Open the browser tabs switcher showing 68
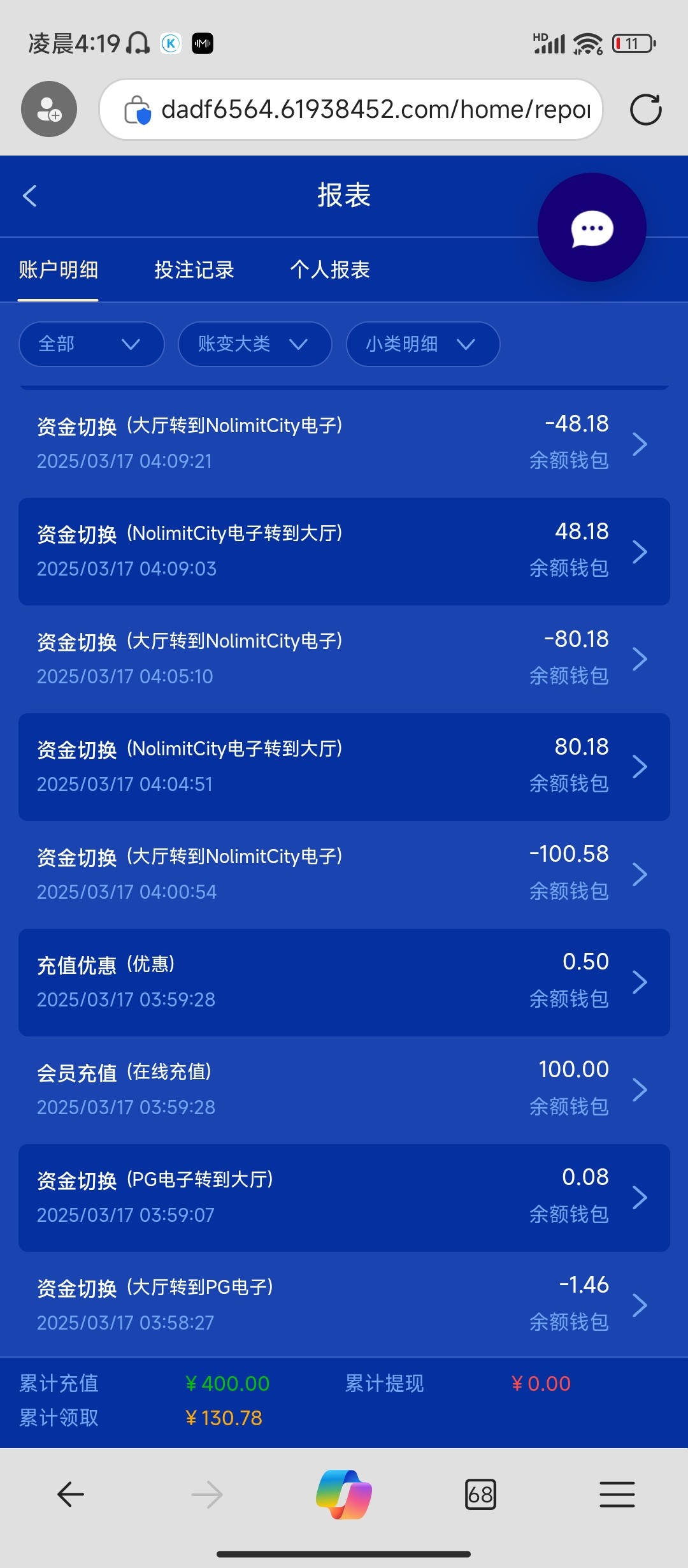688x1568 pixels. tap(480, 1494)
